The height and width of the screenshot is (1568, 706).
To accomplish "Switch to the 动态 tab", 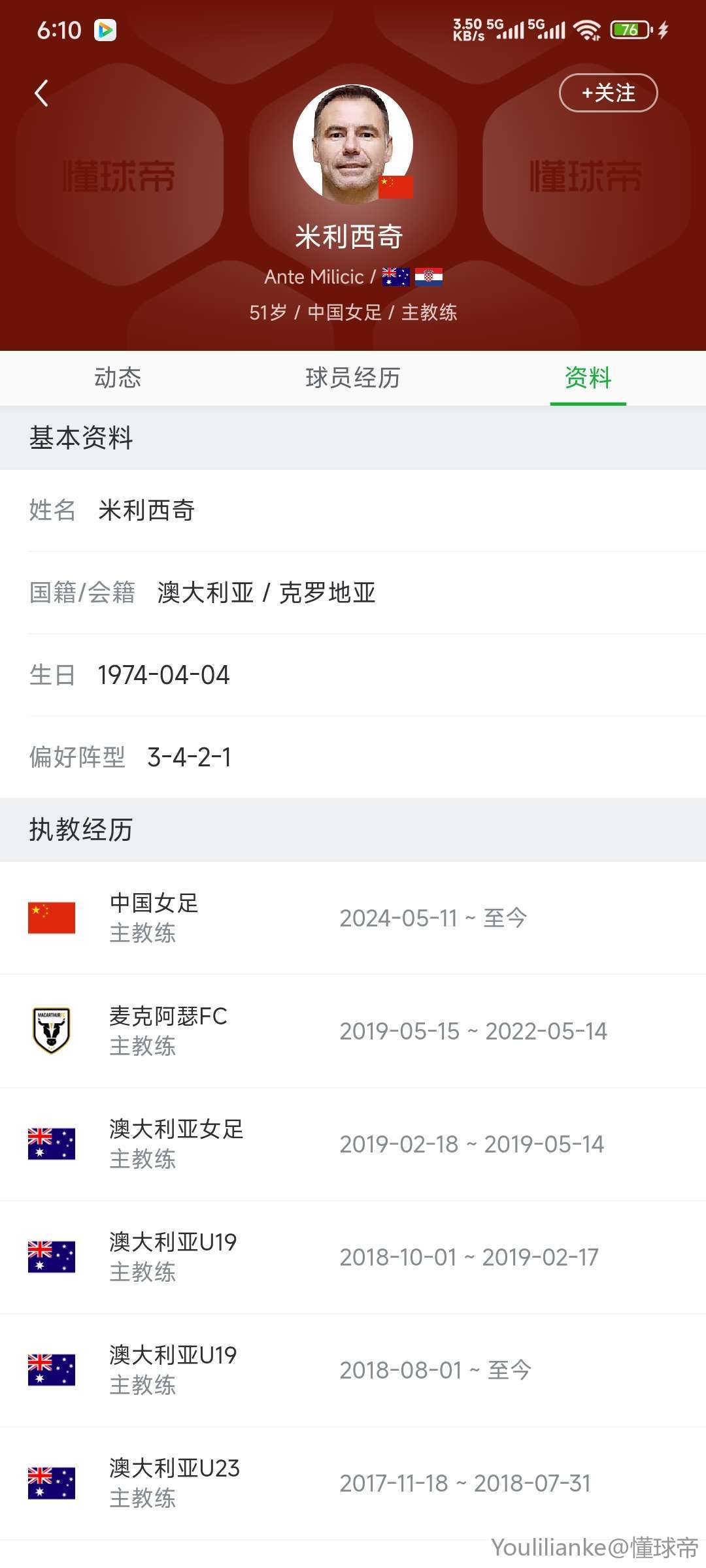I will pos(118,378).
